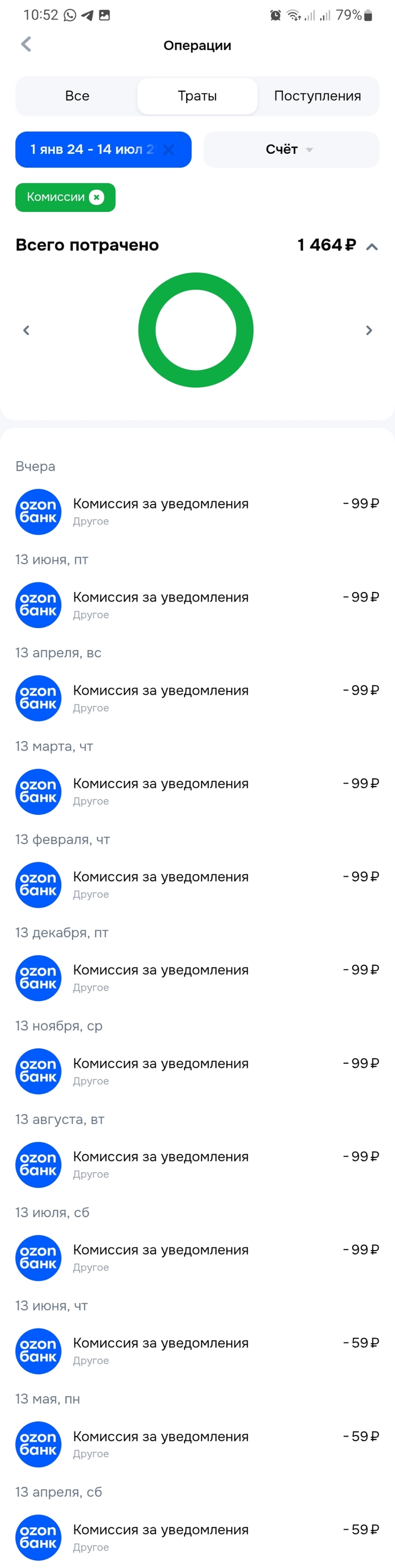
Task: Open the 13 февраля, чт commission transaction
Action: 197,885
